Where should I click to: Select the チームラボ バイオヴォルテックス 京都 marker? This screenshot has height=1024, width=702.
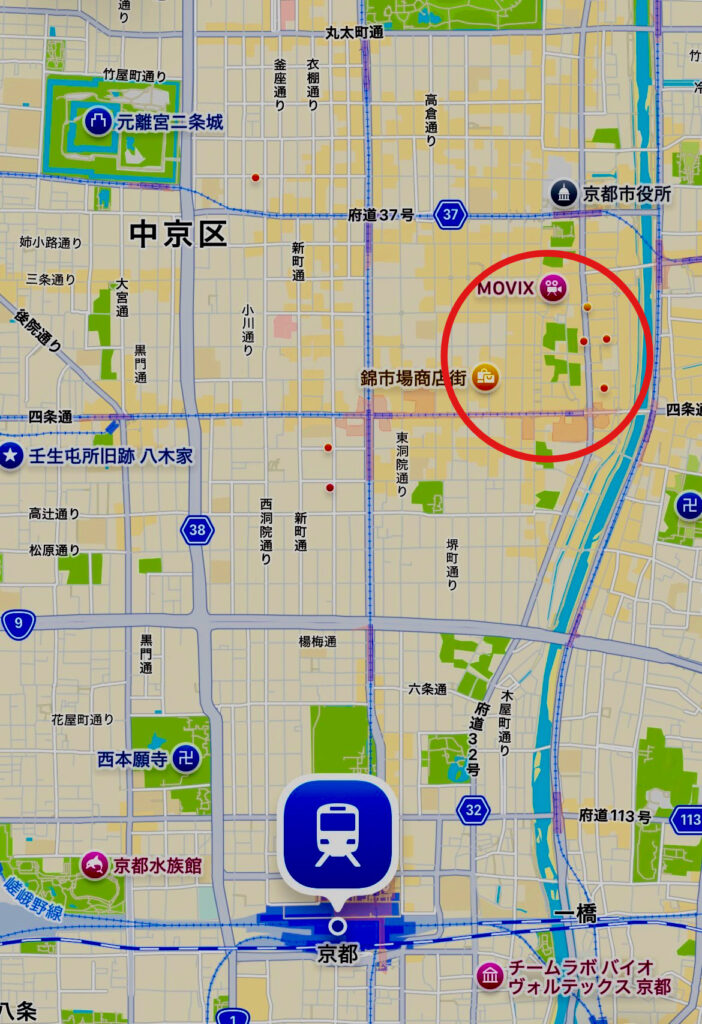coord(490,975)
